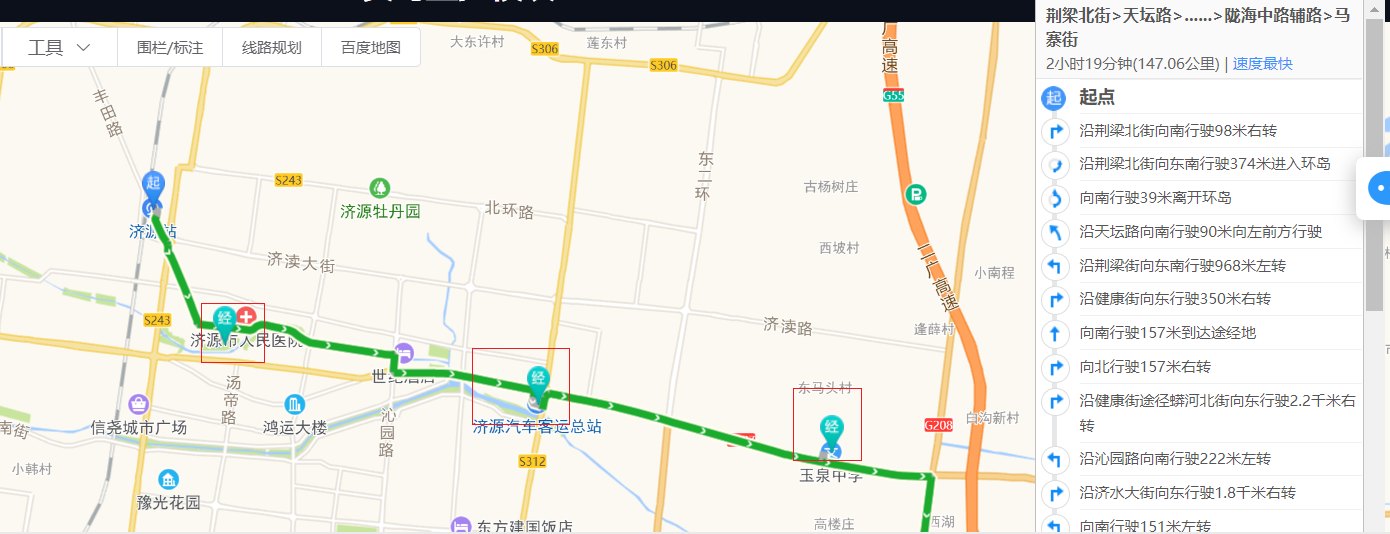
Task: Open step 沿荆梁北街向南行驶98米右转
Action: coord(1178,131)
